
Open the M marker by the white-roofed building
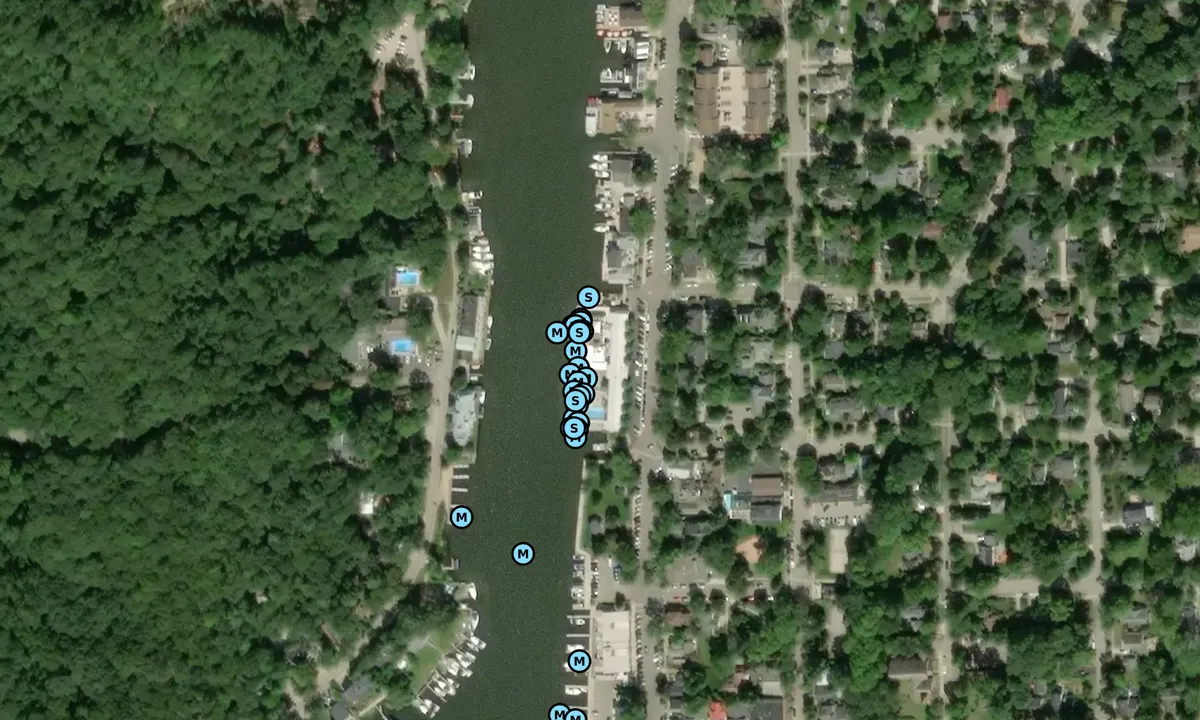(579, 661)
